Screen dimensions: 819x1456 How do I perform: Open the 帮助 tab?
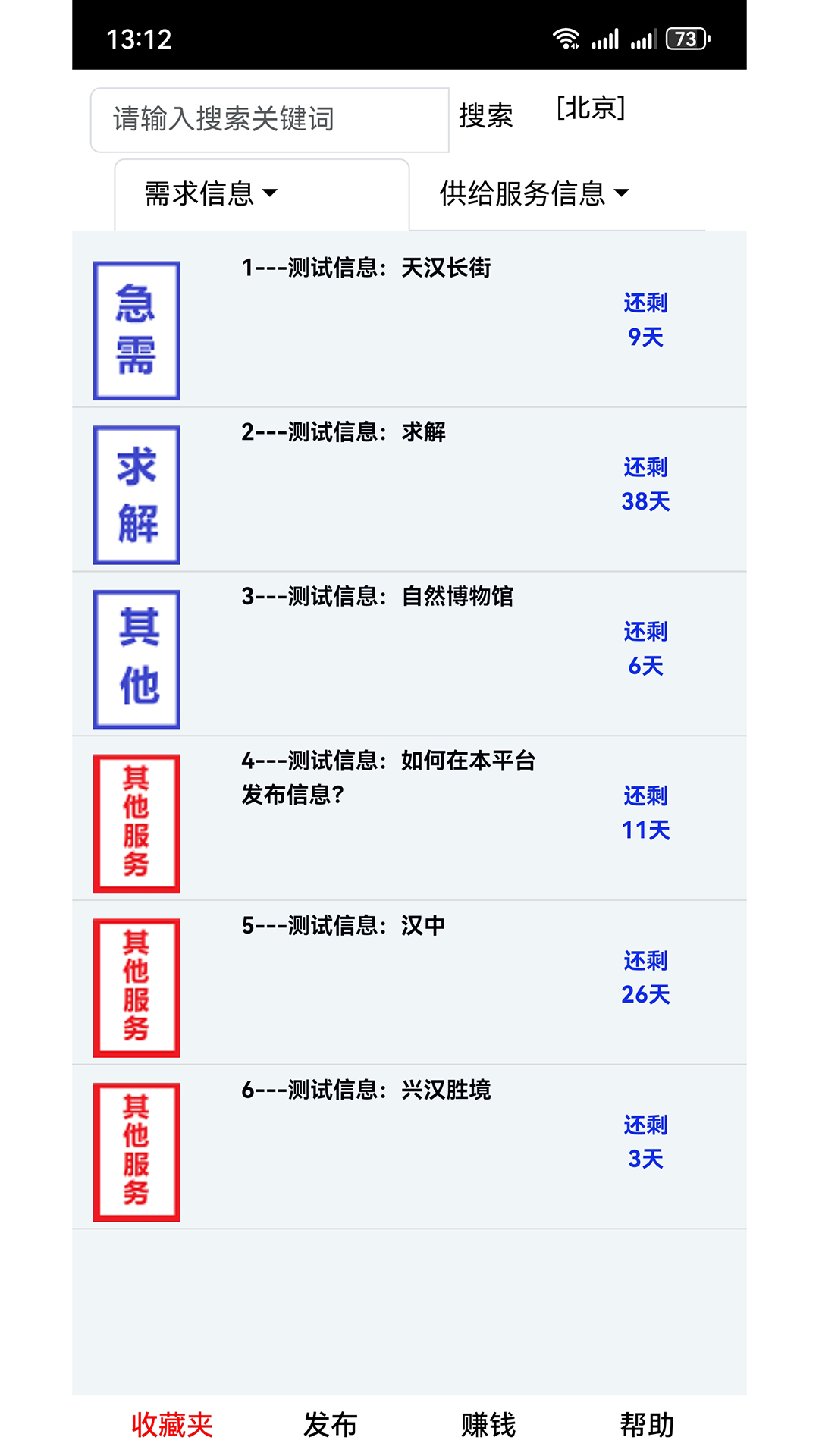[646, 1425]
